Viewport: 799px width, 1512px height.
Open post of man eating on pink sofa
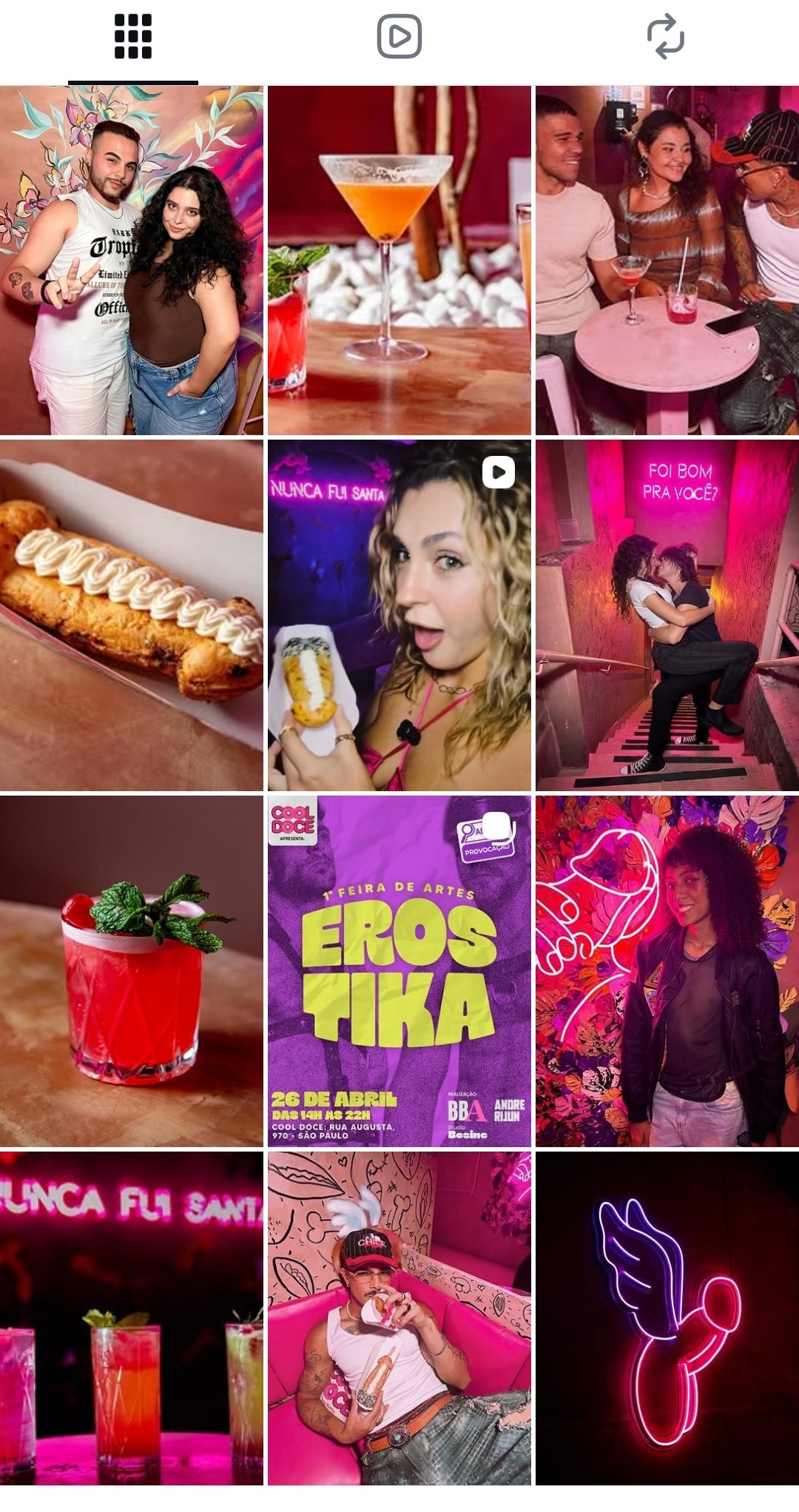pyautogui.click(x=399, y=1317)
